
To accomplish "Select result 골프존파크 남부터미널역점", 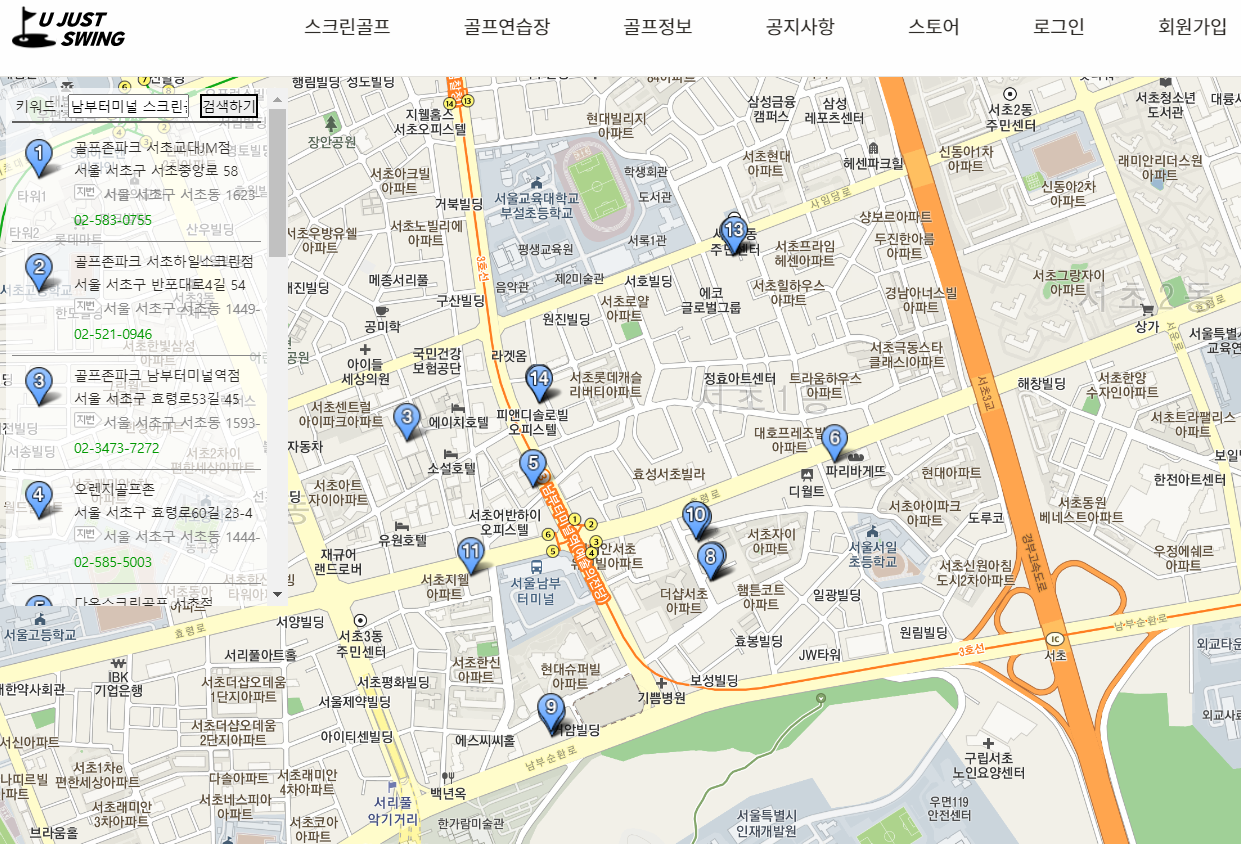I will pyautogui.click(x=157, y=375).
